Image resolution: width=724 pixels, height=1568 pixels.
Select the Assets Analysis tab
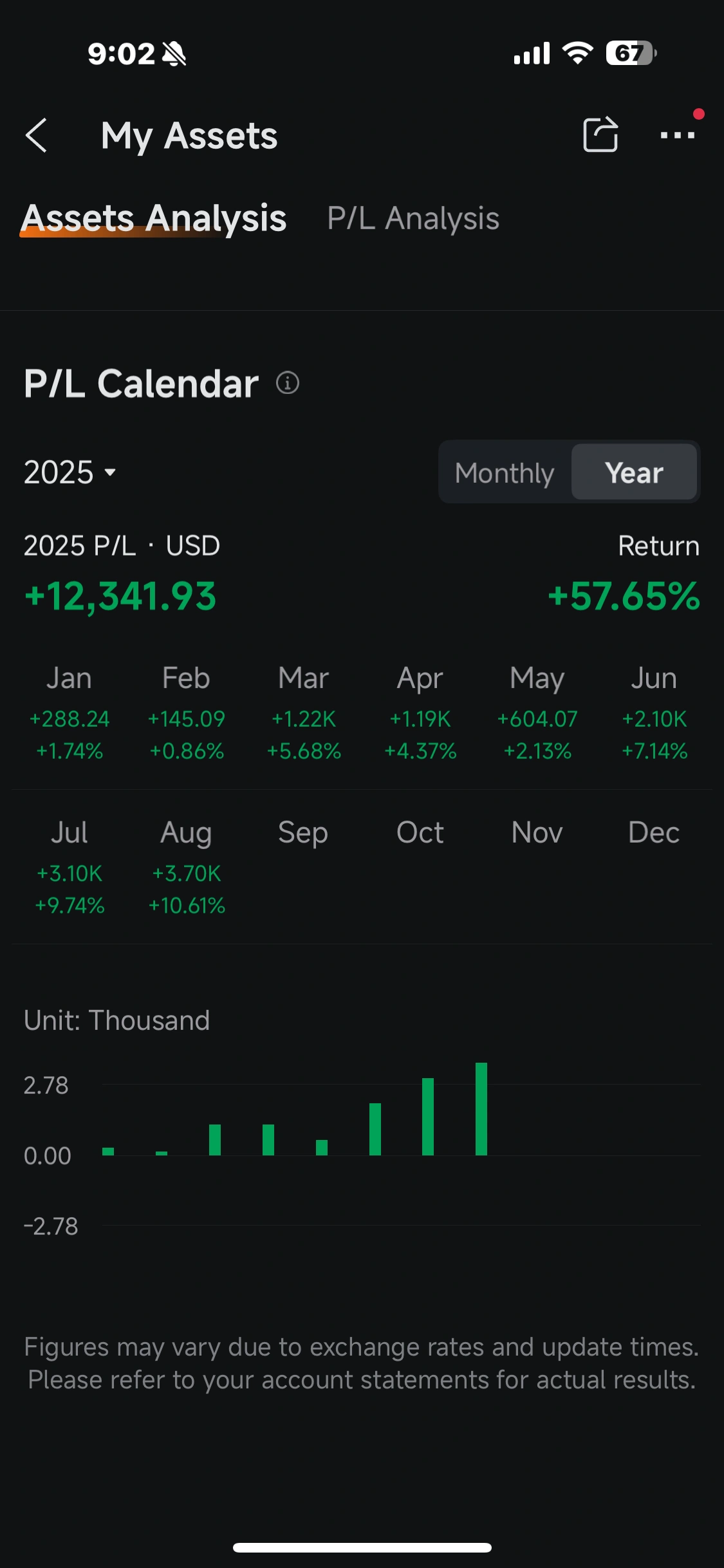click(154, 218)
